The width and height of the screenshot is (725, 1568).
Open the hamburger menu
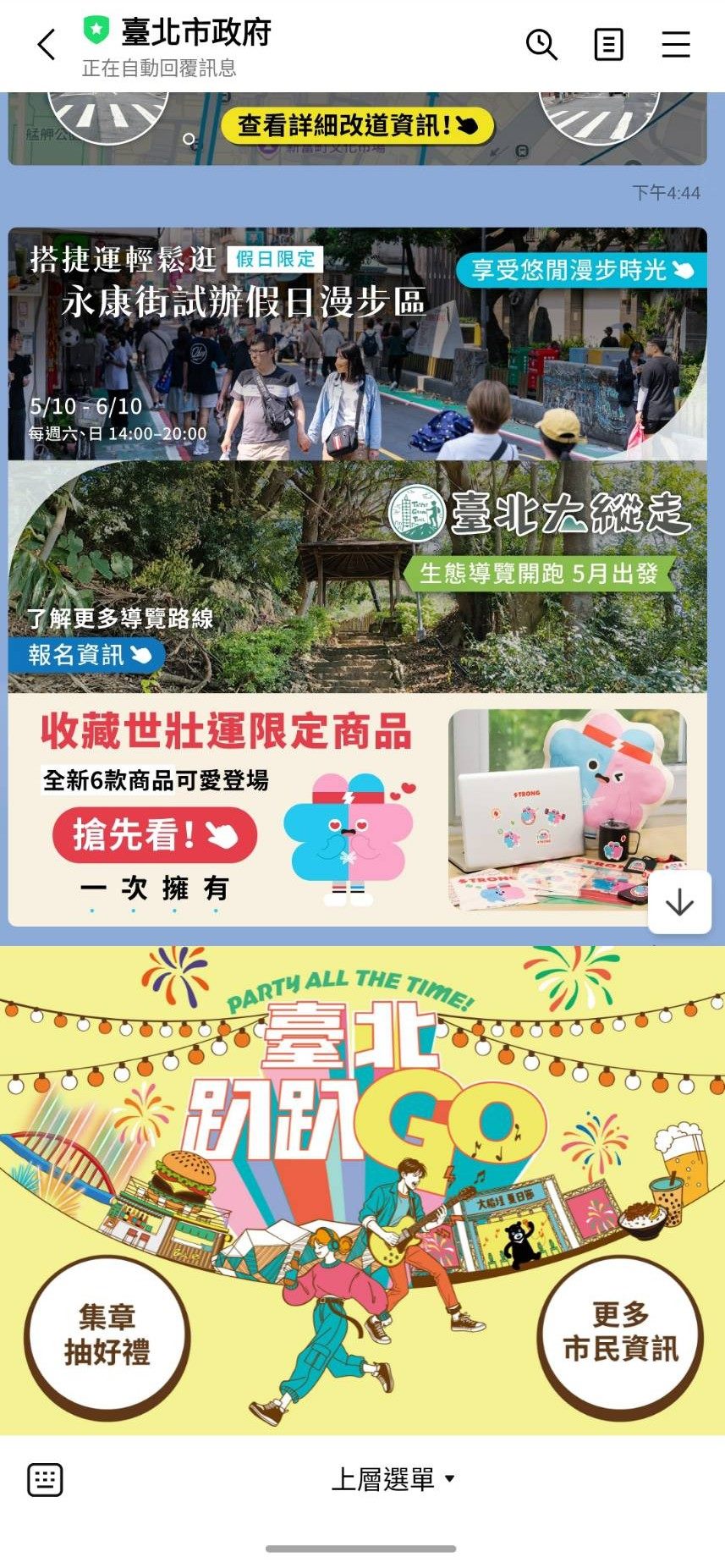click(x=675, y=44)
